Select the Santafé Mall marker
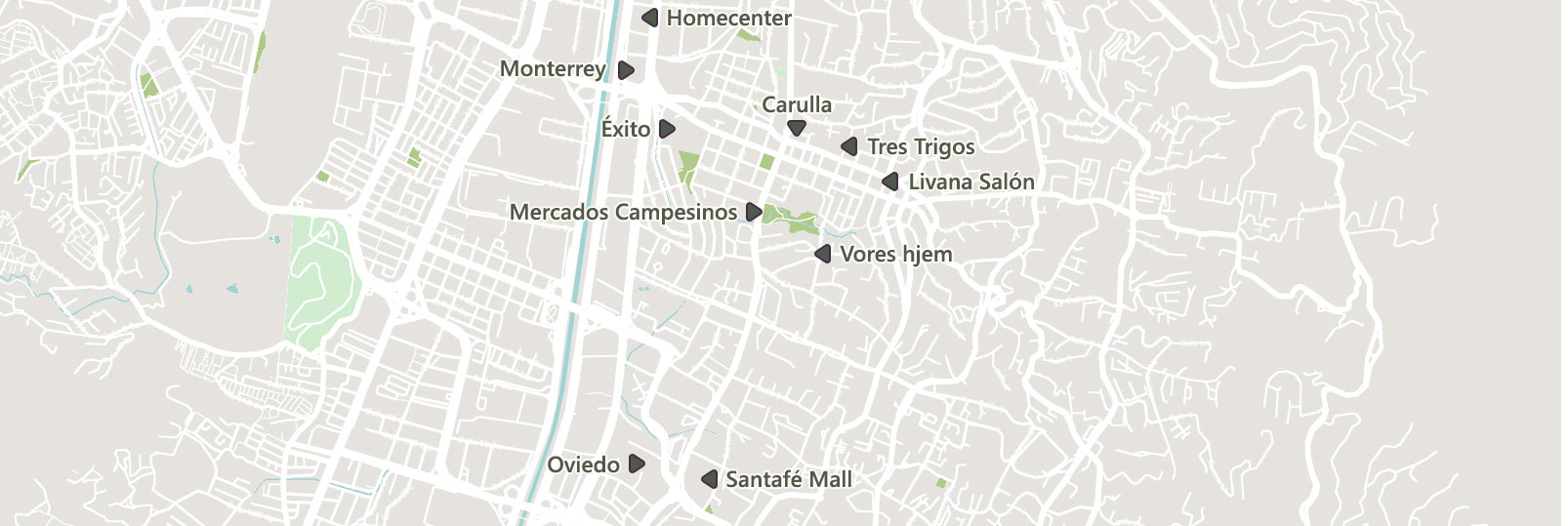This screenshot has height=526, width=1568. coord(710,479)
